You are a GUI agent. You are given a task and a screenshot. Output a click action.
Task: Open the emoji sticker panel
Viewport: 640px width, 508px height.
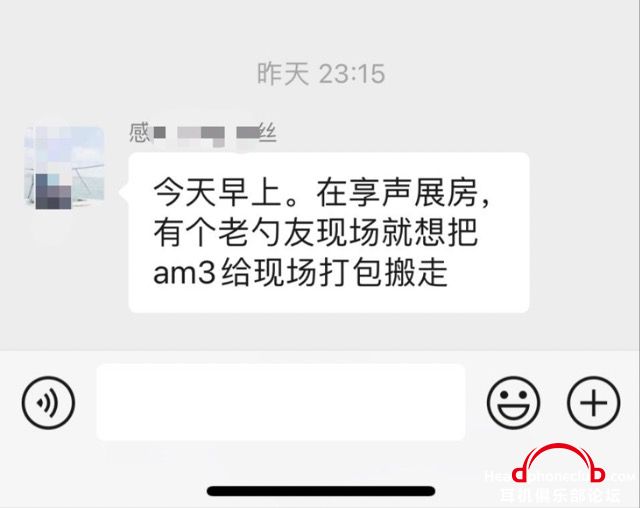pos(513,403)
